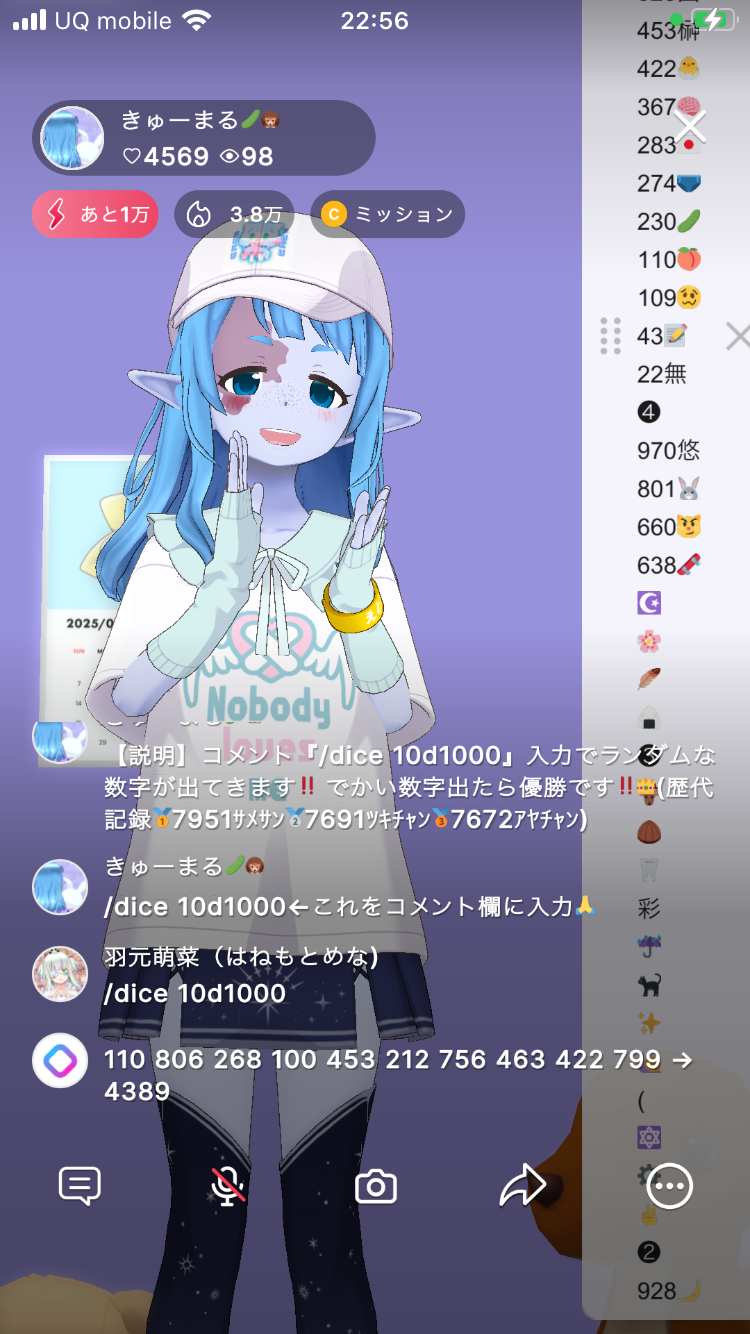Open 羽元萌菜's avatar in comments

(x=60, y=974)
